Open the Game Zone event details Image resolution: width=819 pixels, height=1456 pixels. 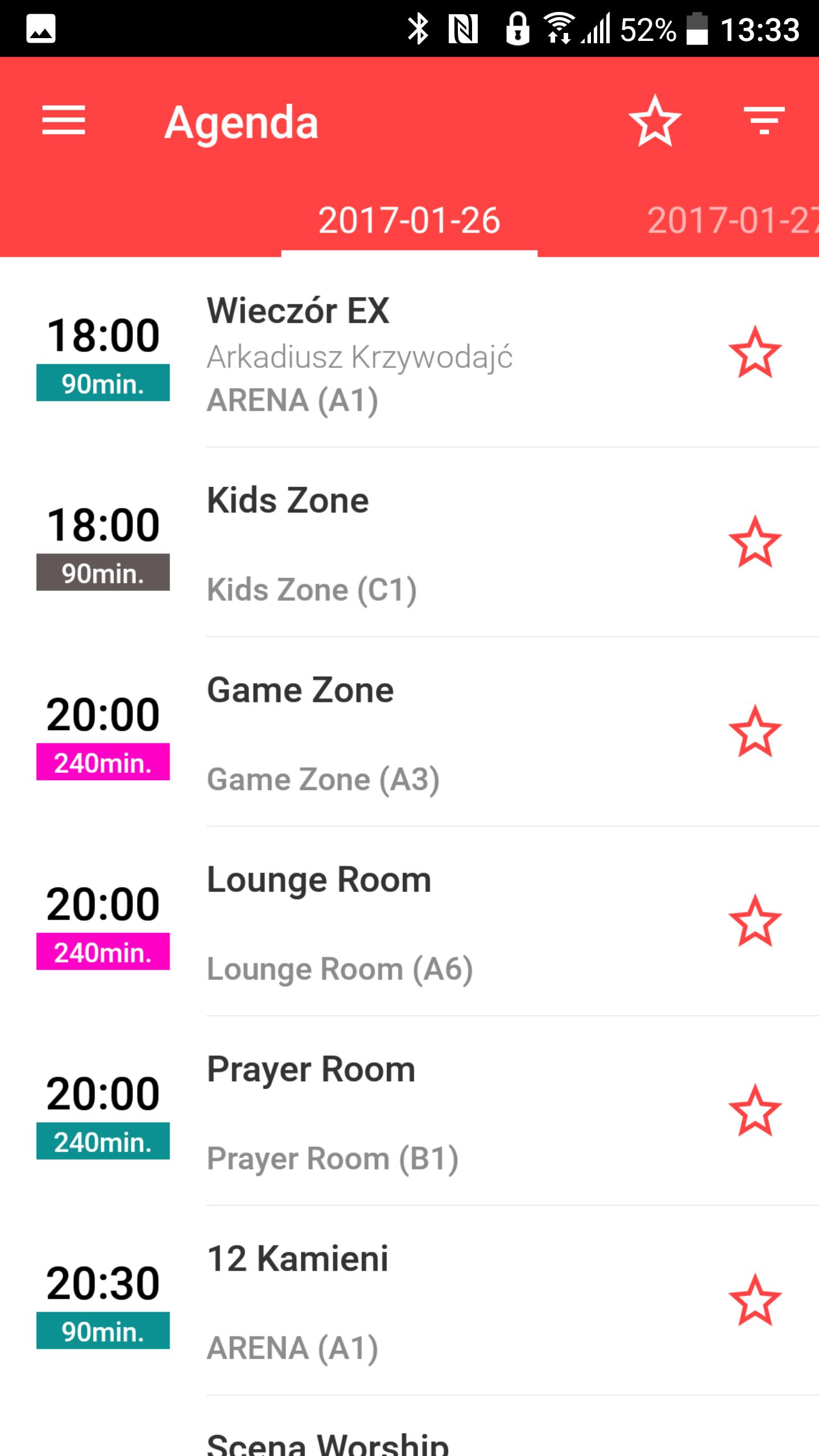398,733
